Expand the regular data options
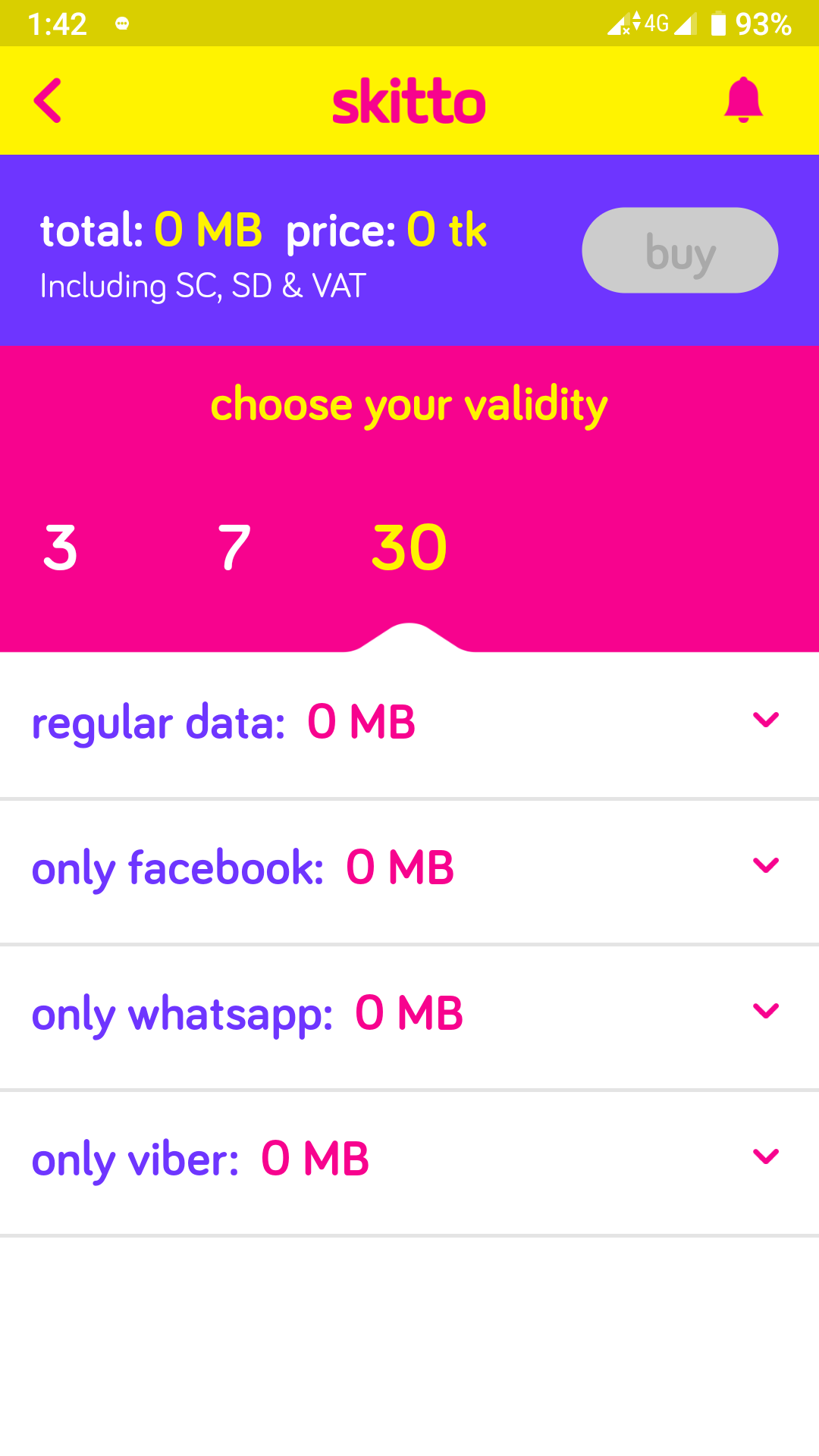The width and height of the screenshot is (819, 1456). click(x=409, y=723)
